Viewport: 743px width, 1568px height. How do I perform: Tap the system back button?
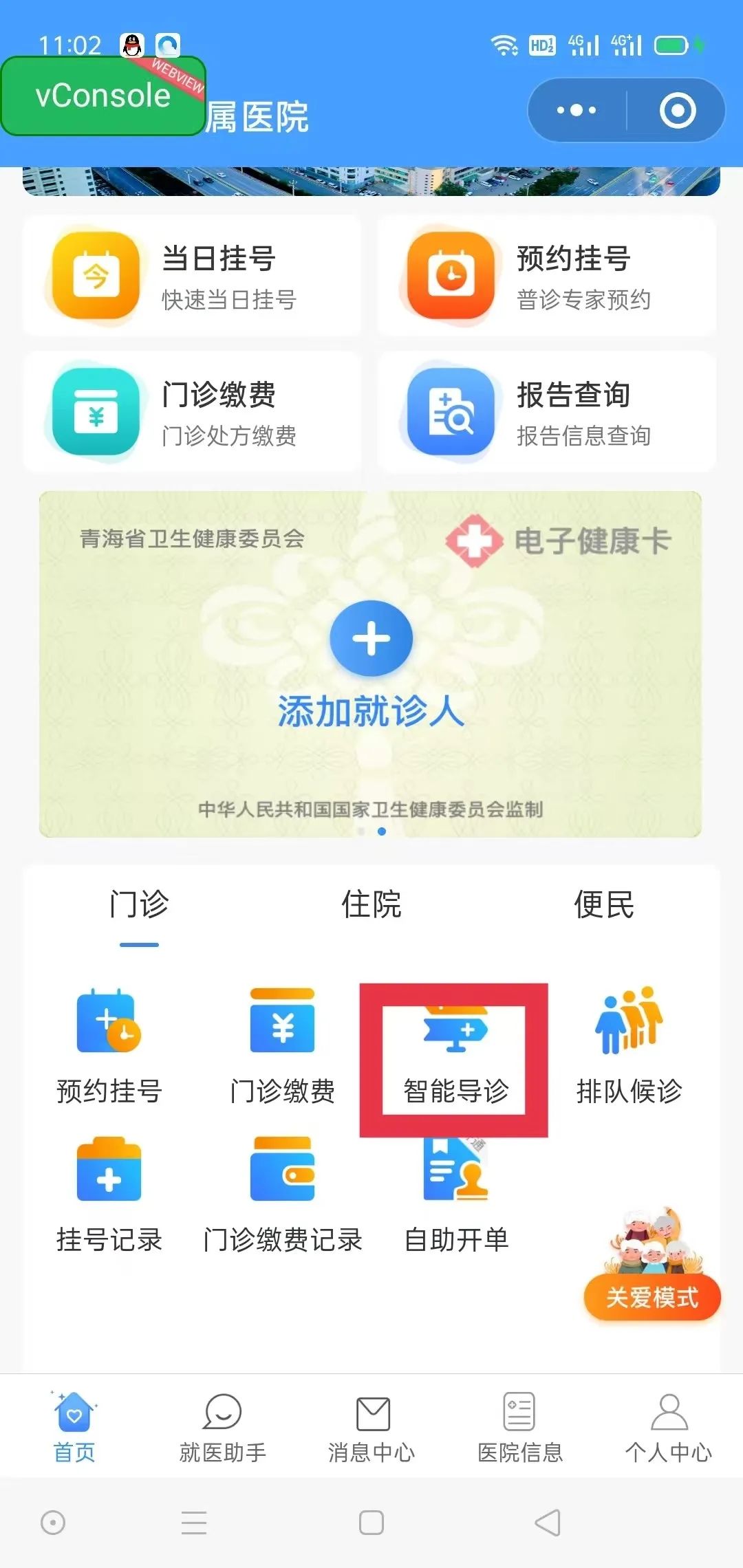[548, 1523]
